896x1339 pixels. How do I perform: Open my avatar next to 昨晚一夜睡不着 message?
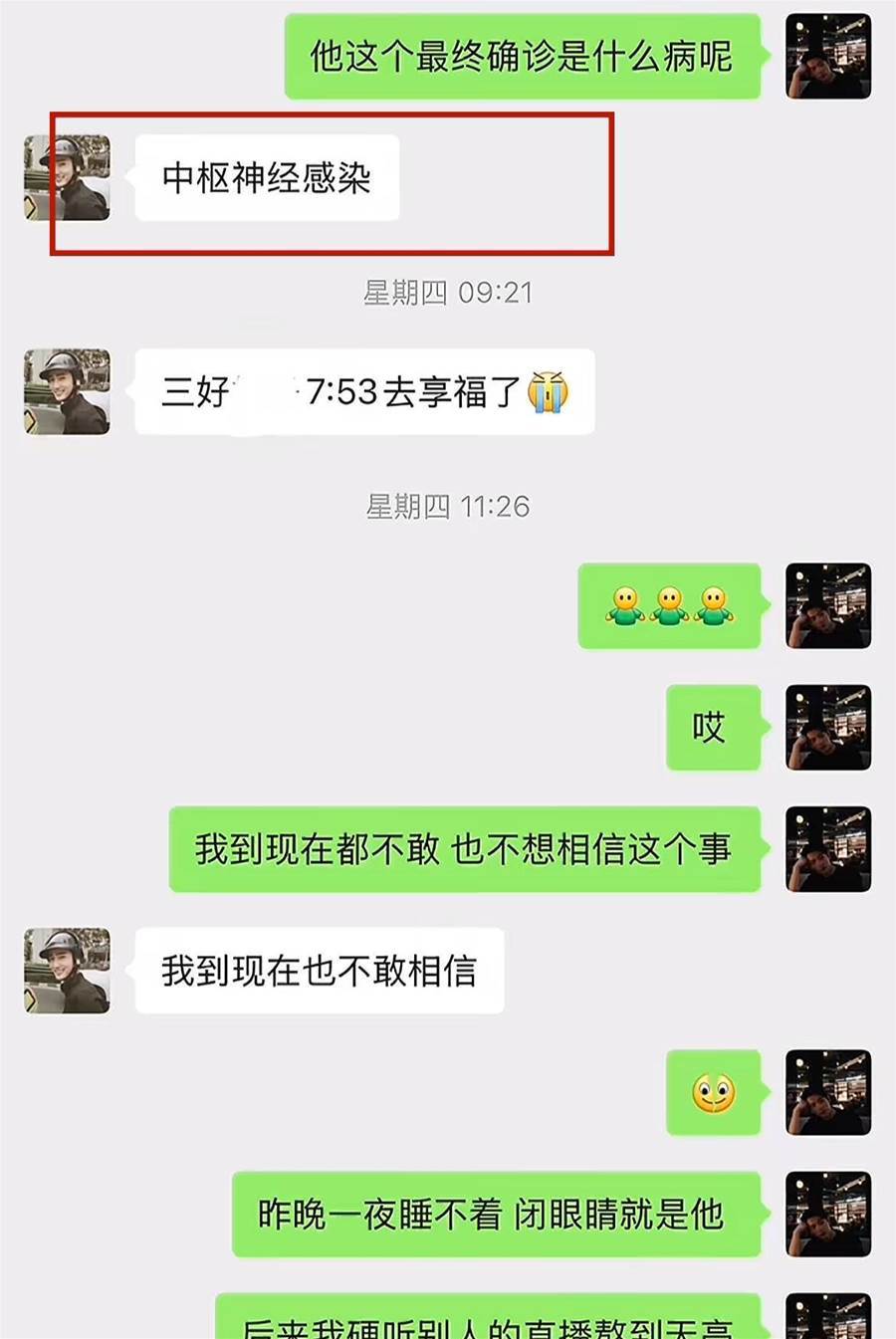point(828,1214)
